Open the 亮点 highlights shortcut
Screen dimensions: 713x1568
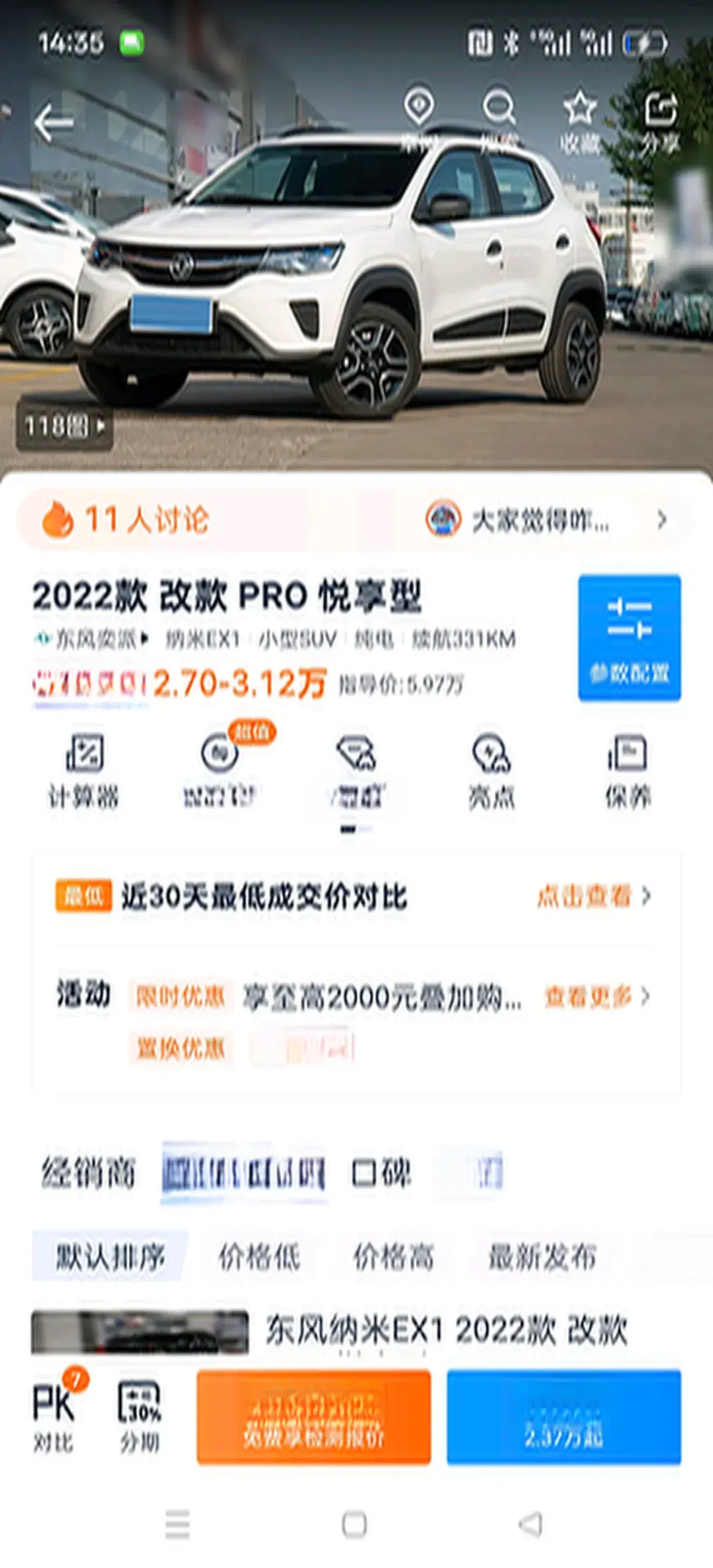(x=491, y=771)
